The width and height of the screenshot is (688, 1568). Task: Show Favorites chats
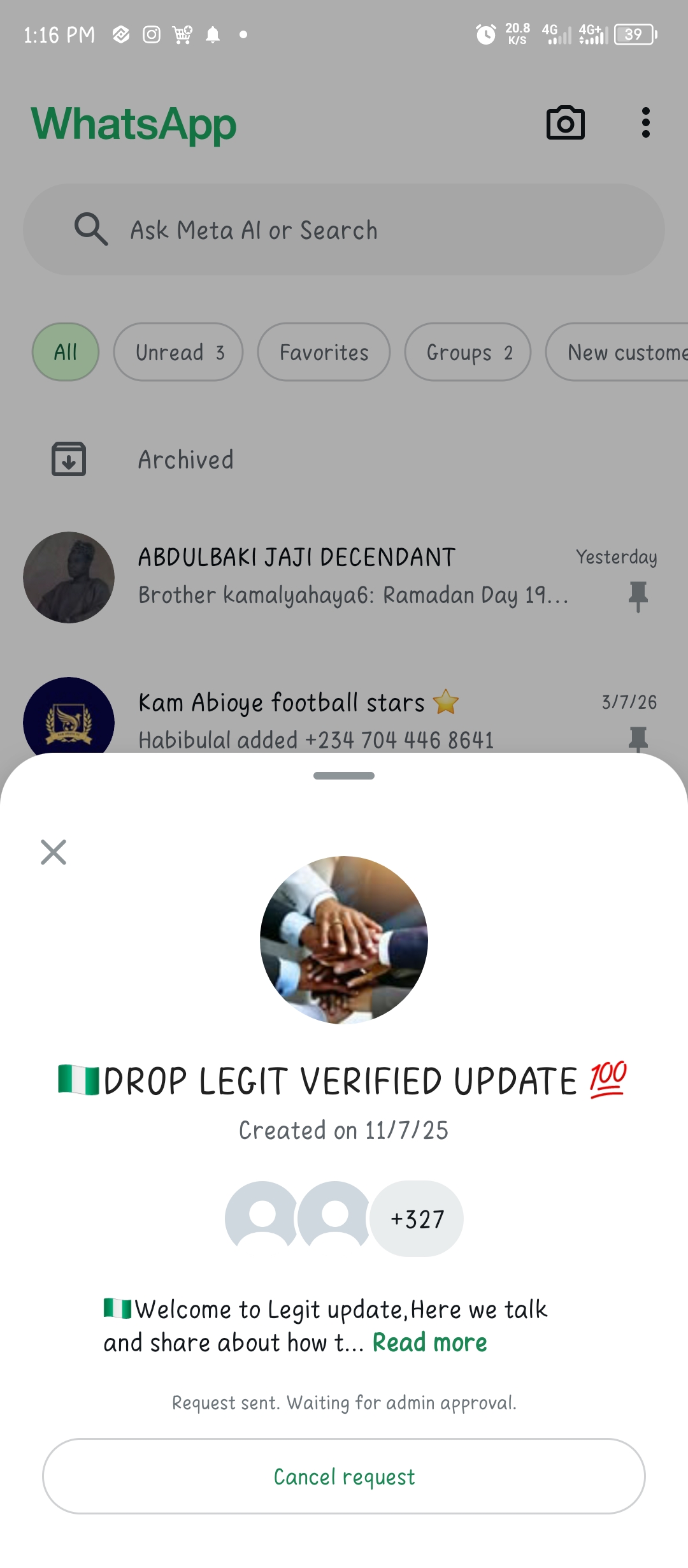[x=324, y=352]
